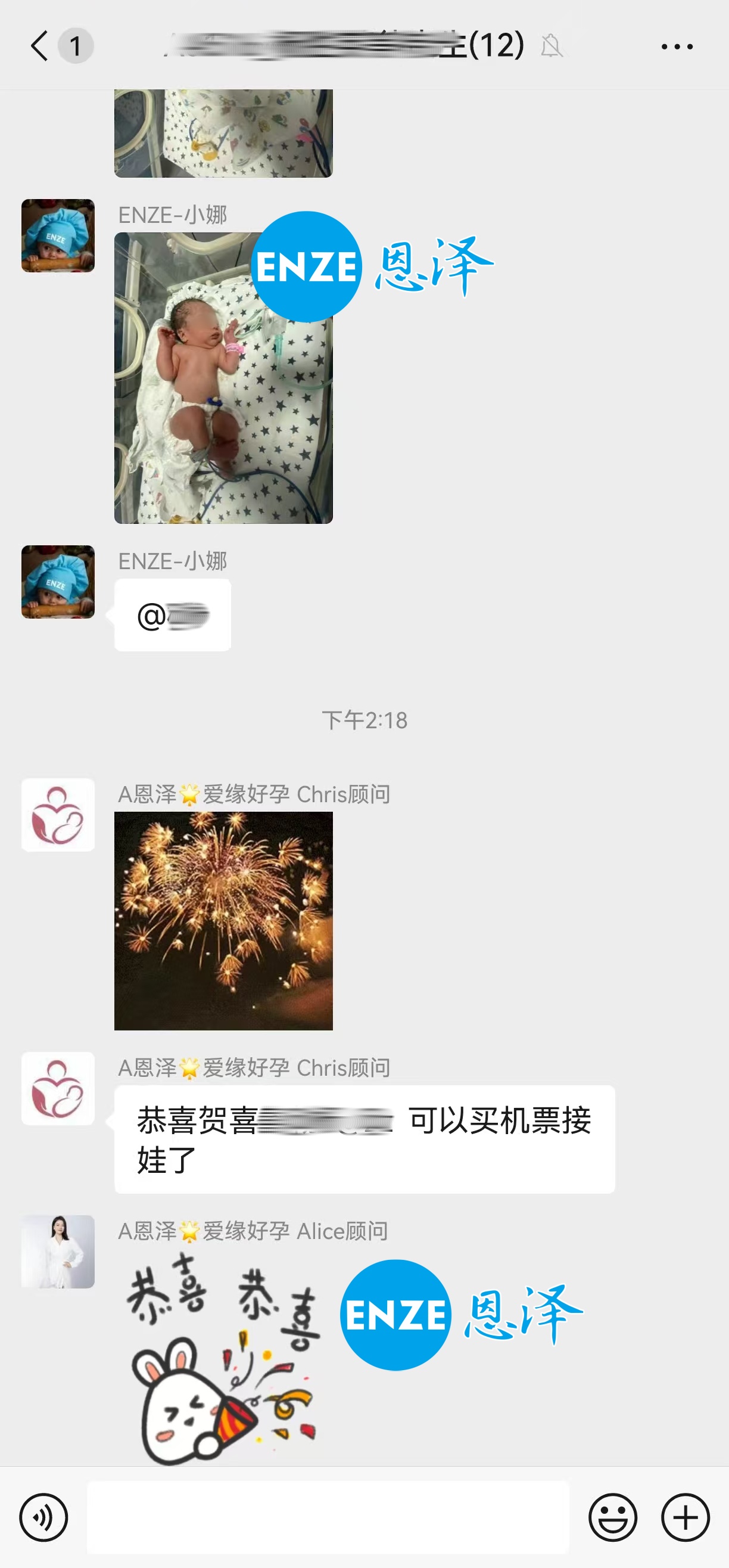
Task: Switch to voice message input
Action: click(x=44, y=1517)
